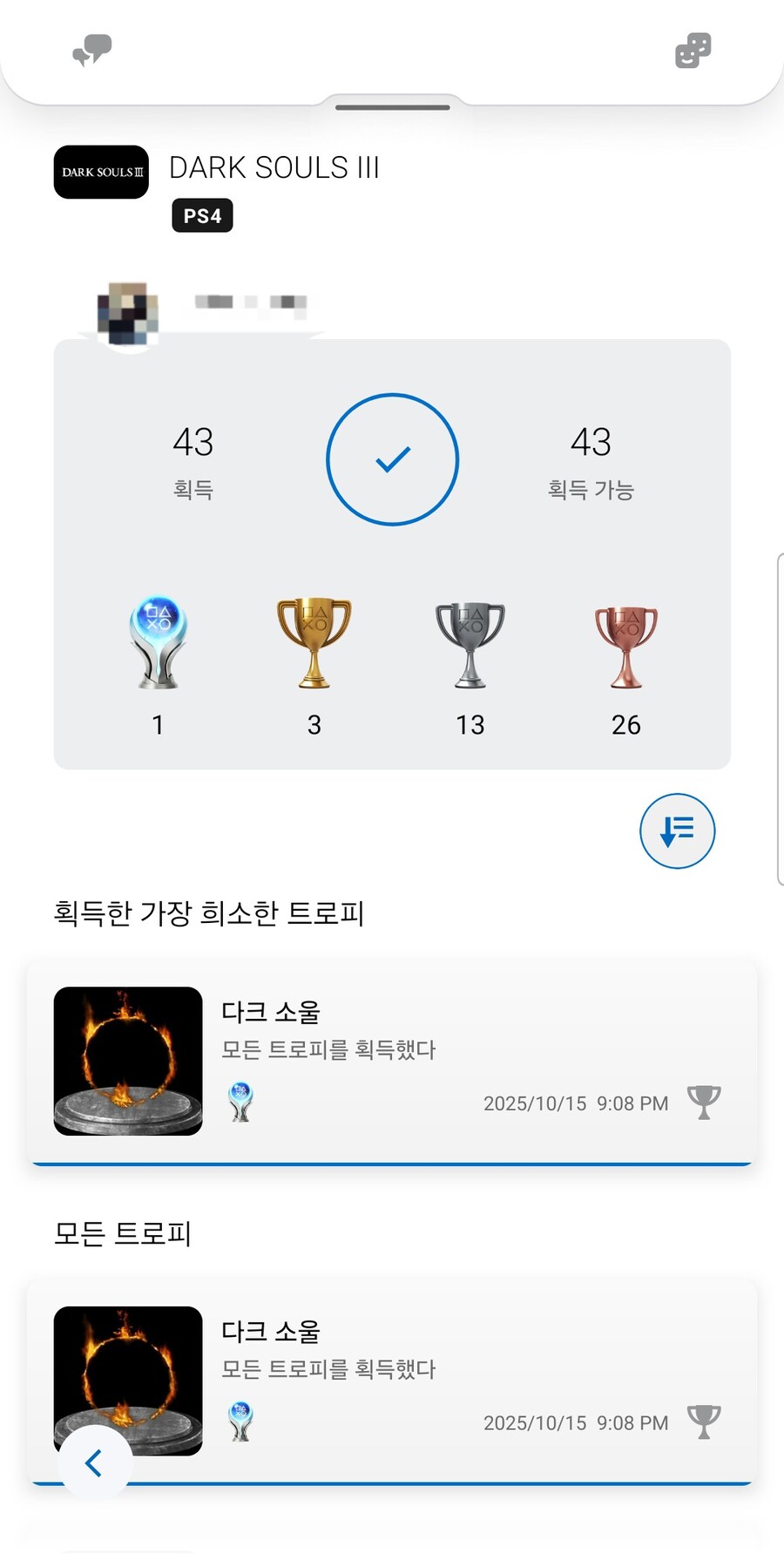Viewport: 784px width, 1554px height.
Task: Tap the platinum badge on 다크 소울 trophy
Action: pyautogui.click(x=241, y=1101)
